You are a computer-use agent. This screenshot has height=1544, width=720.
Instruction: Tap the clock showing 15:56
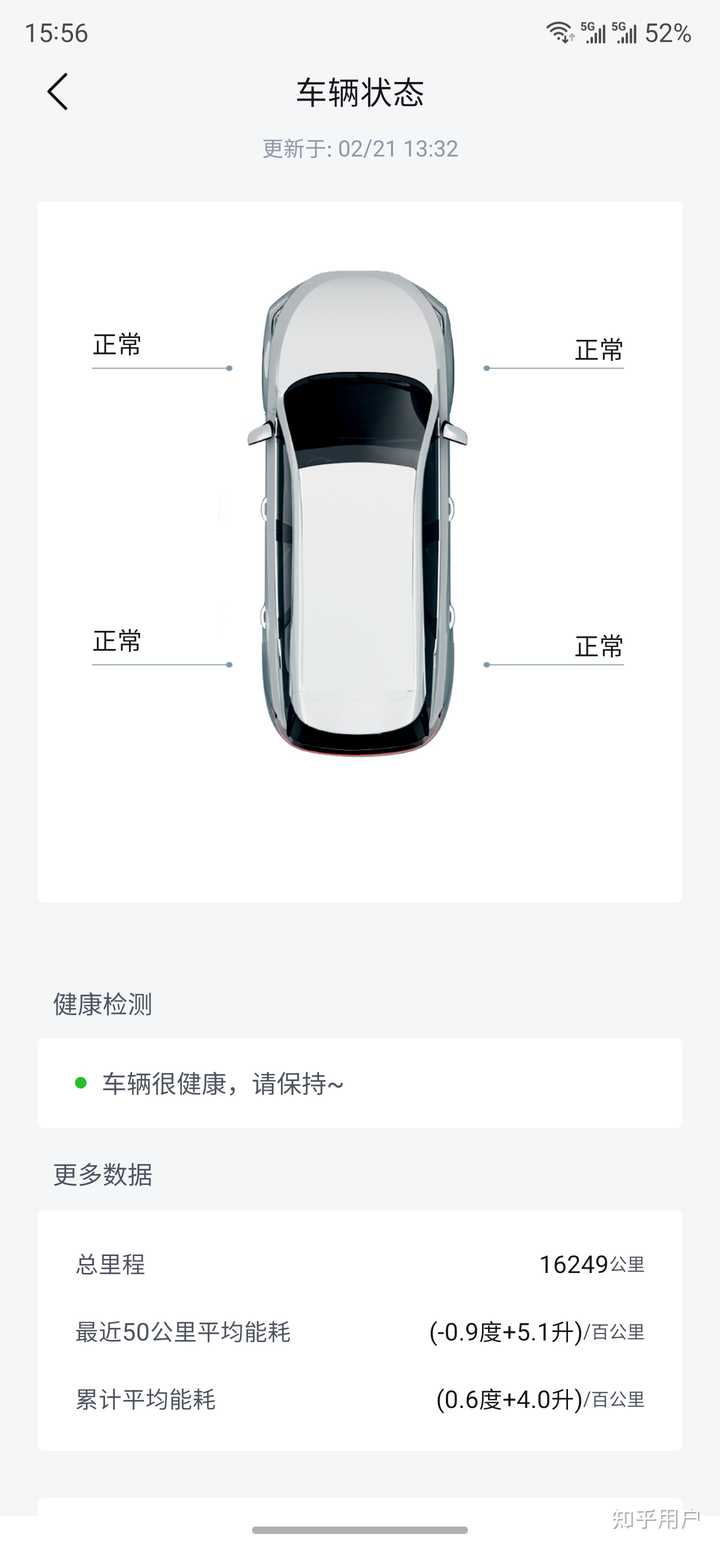(55, 33)
